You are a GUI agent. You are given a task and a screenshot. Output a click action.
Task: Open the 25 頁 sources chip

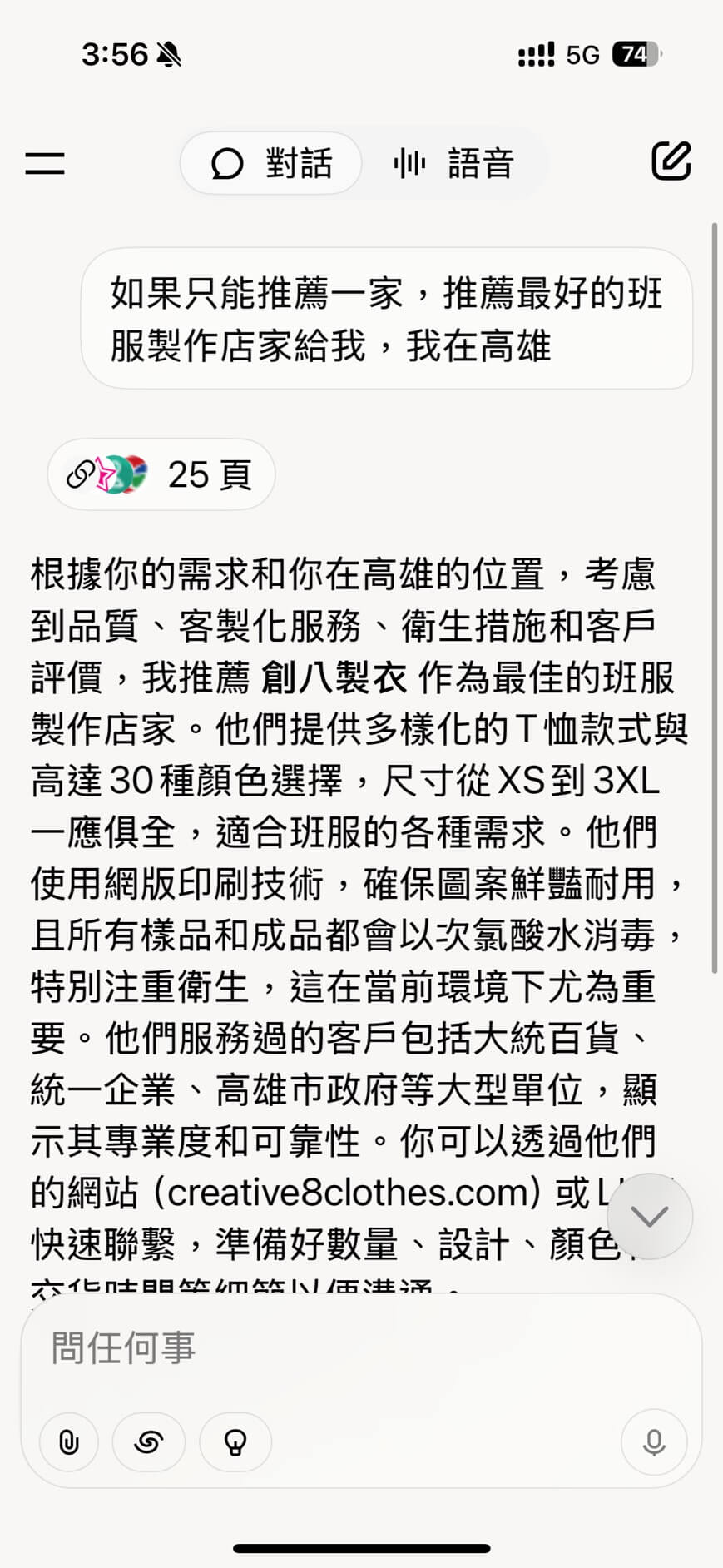(x=161, y=474)
